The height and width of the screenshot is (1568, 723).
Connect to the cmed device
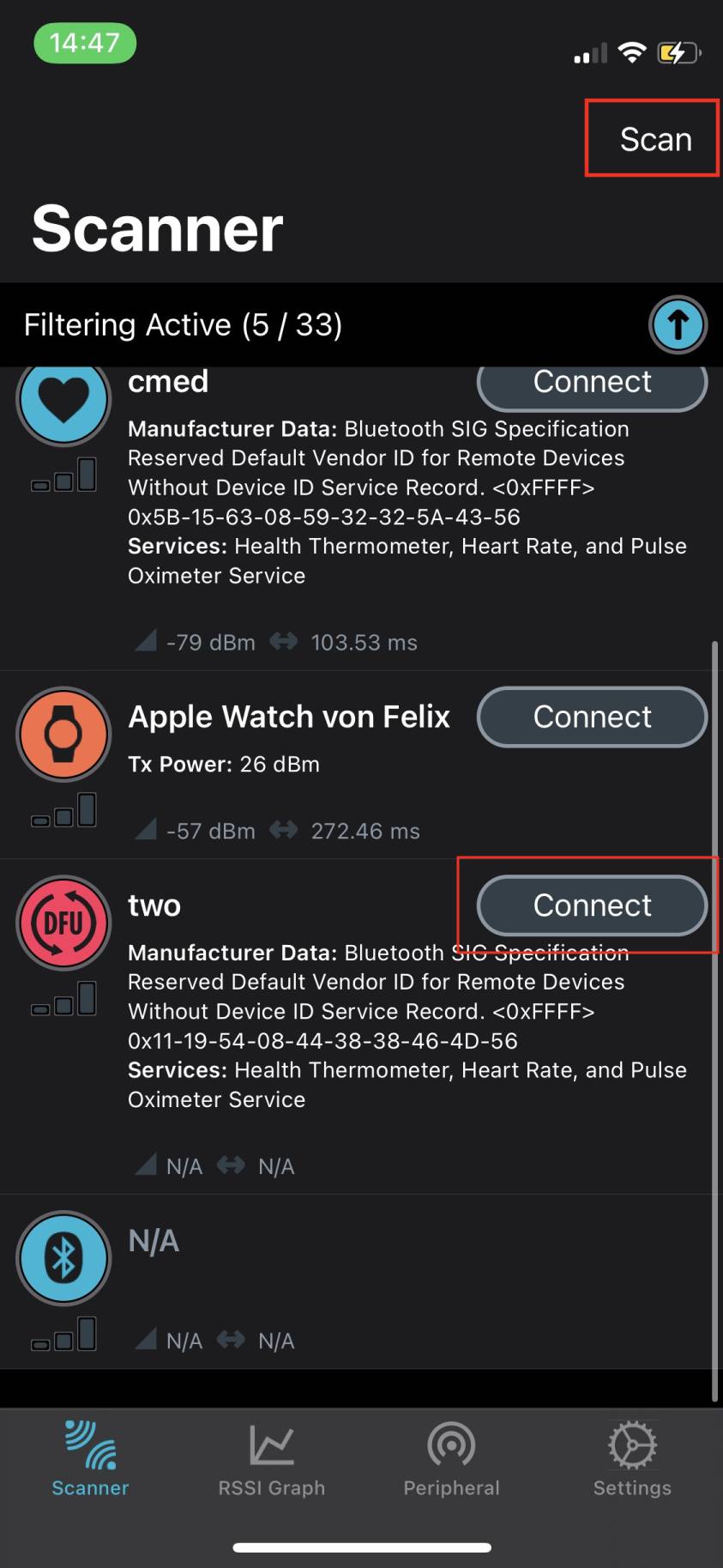pyautogui.click(x=592, y=385)
